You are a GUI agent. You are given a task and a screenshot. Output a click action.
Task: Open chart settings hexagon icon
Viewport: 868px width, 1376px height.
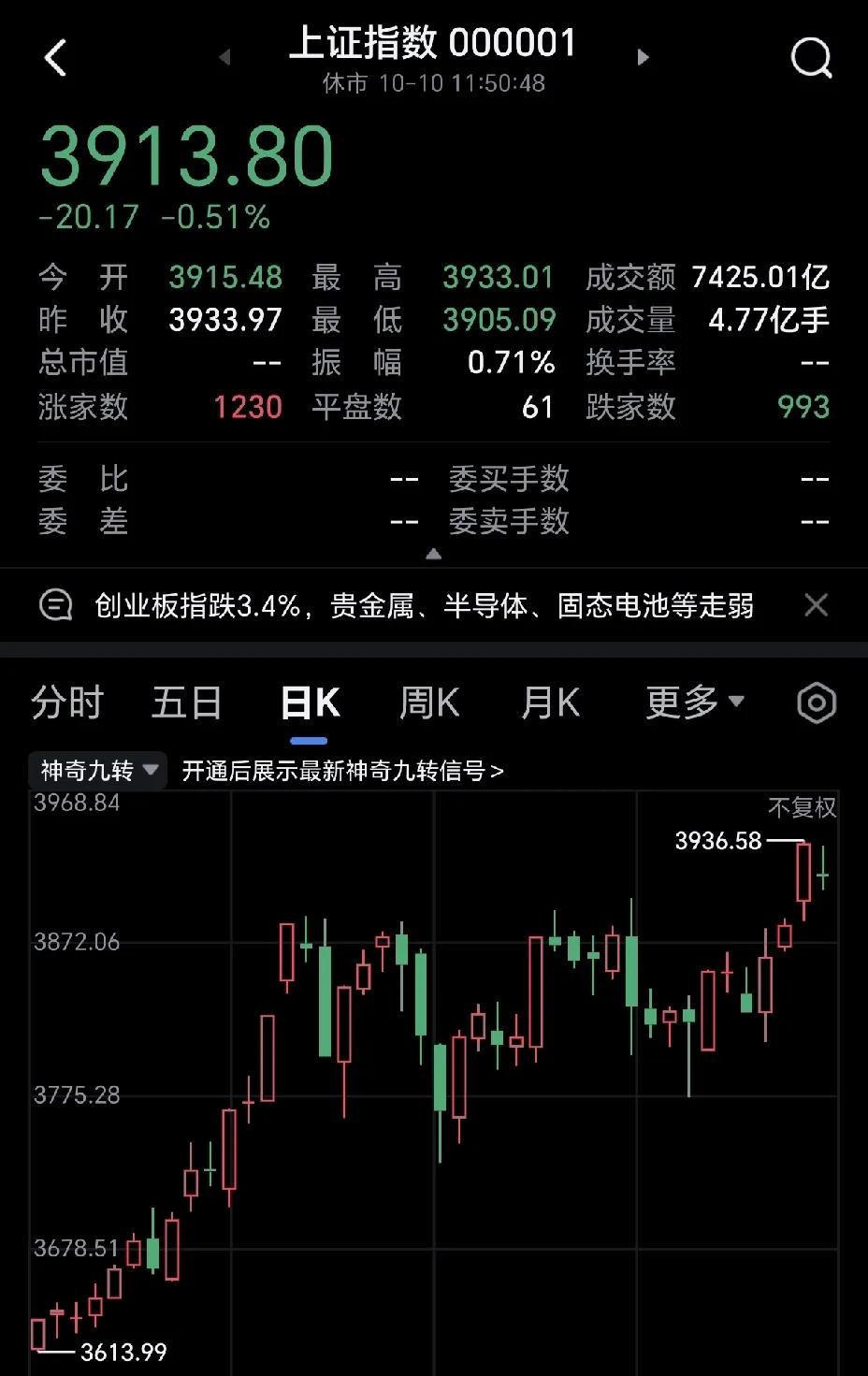(816, 702)
